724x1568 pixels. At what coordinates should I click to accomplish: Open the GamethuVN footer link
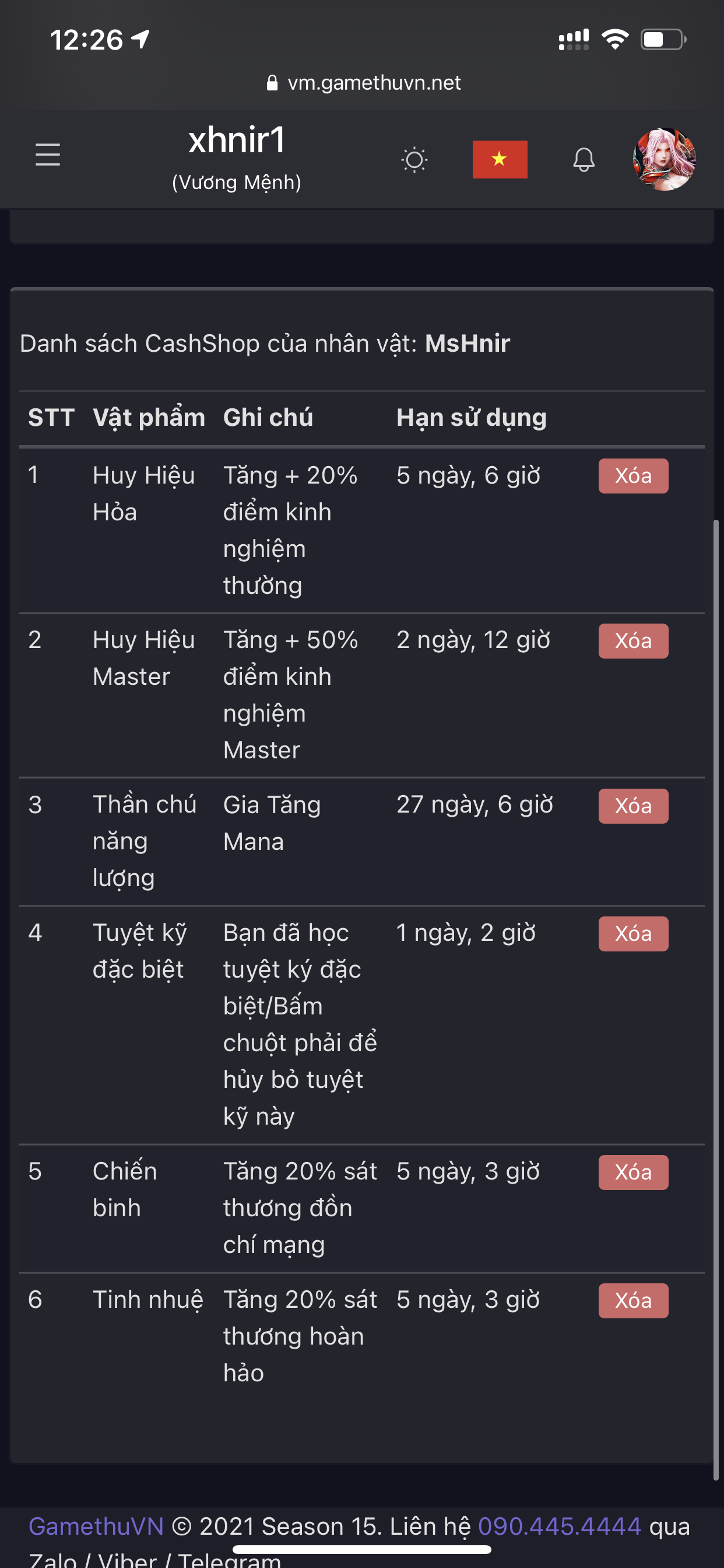[96, 1526]
